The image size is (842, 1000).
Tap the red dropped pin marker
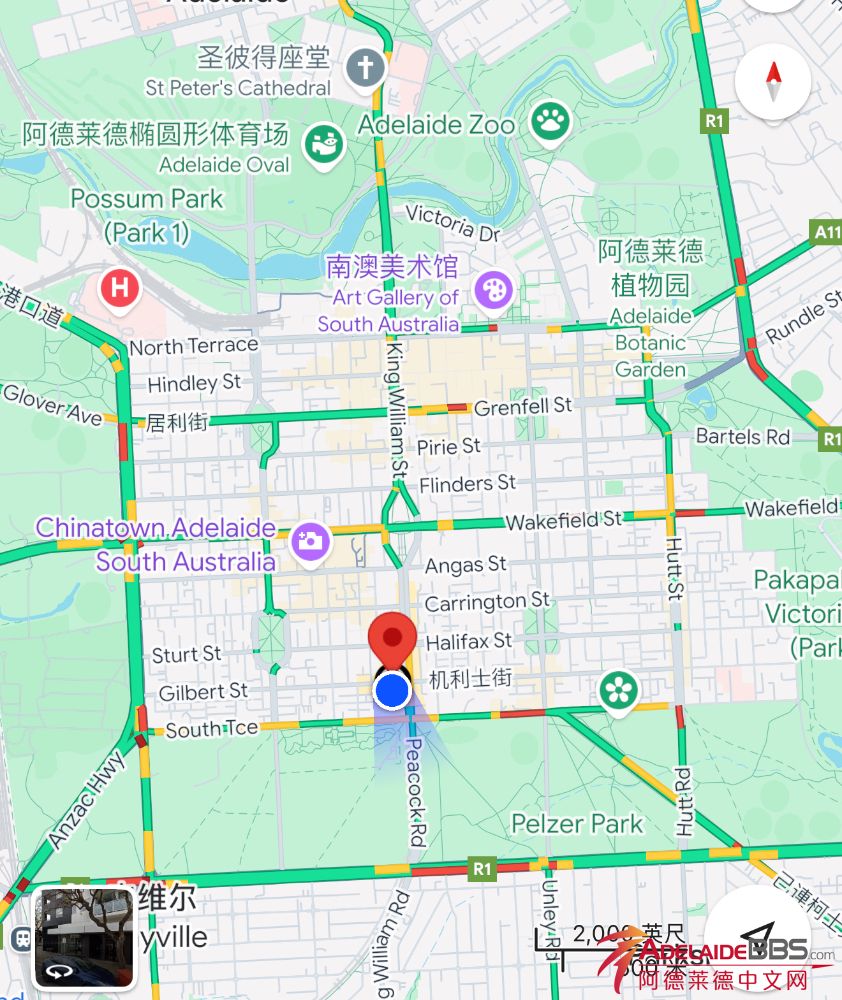coord(393,638)
